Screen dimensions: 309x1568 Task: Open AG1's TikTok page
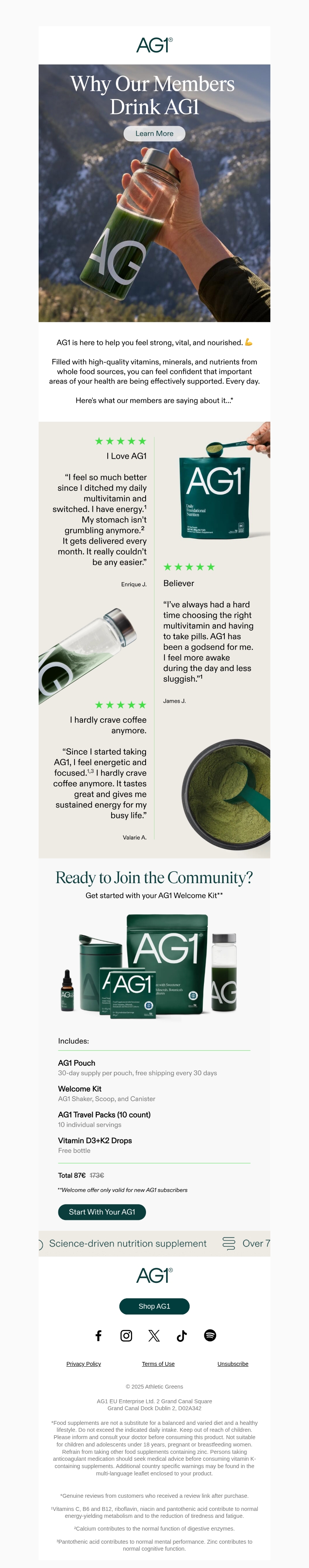(x=182, y=1335)
